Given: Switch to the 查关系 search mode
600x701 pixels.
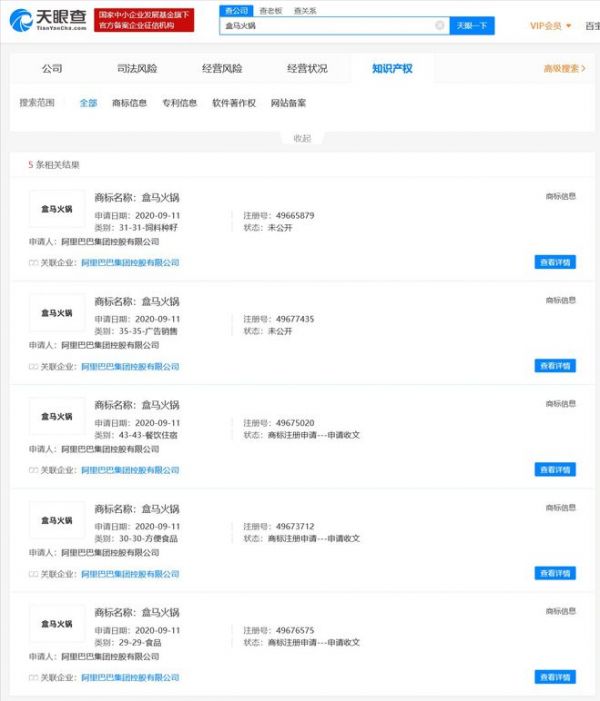Looking at the screenshot, I should [x=303, y=10].
